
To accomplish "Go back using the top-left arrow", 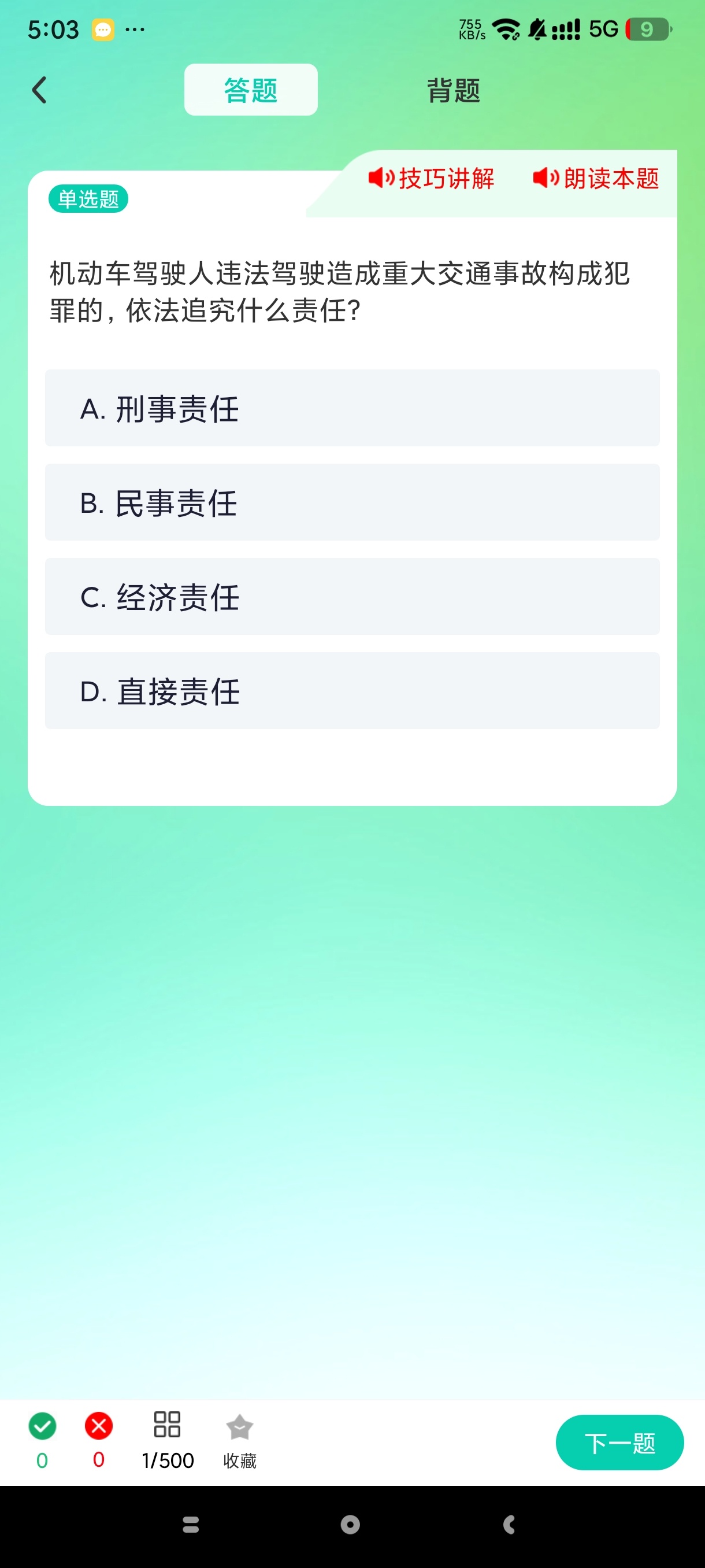I will [x=39, y=90].
